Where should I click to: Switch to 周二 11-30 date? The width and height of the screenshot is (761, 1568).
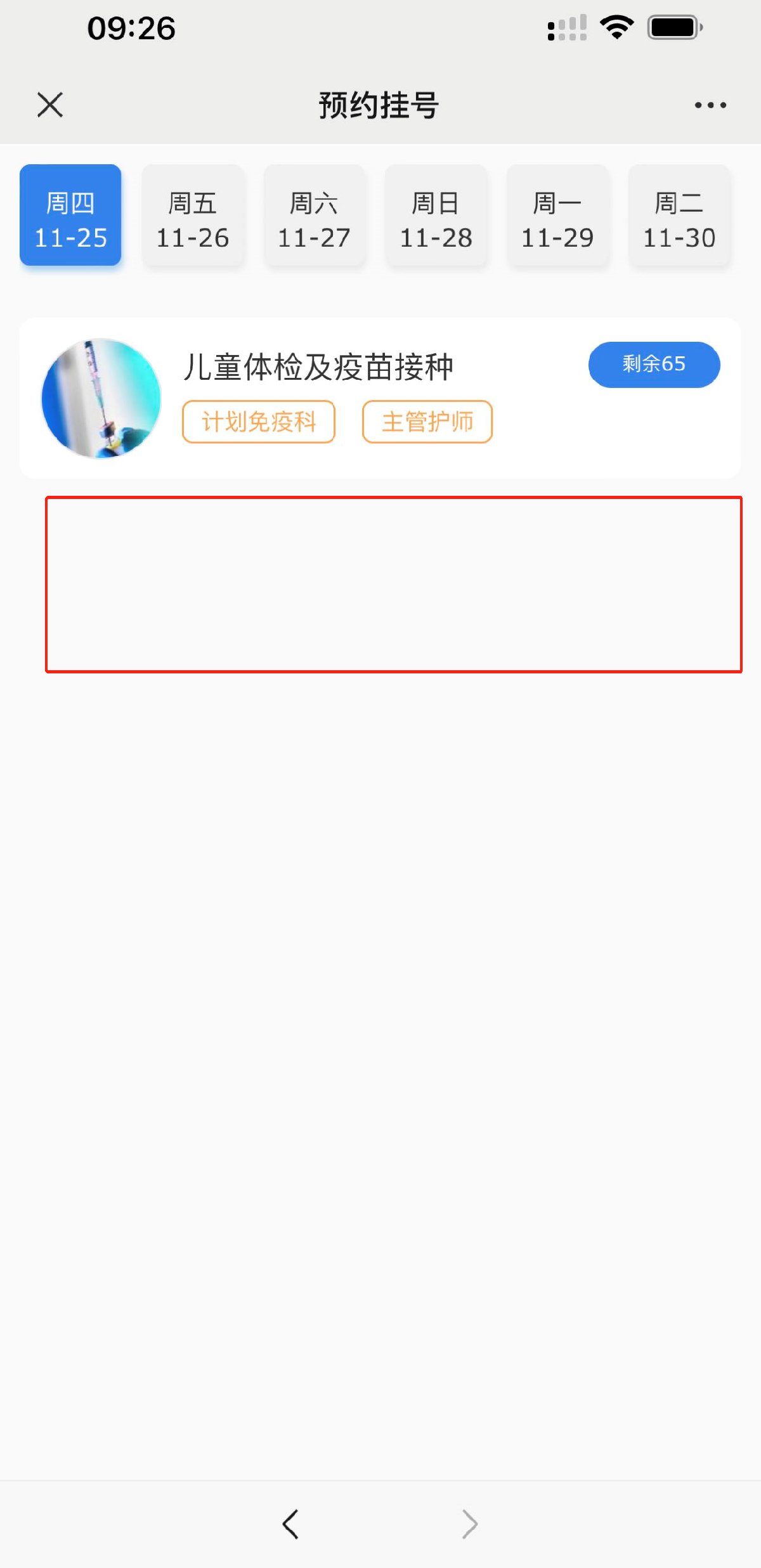pos(679,215)
